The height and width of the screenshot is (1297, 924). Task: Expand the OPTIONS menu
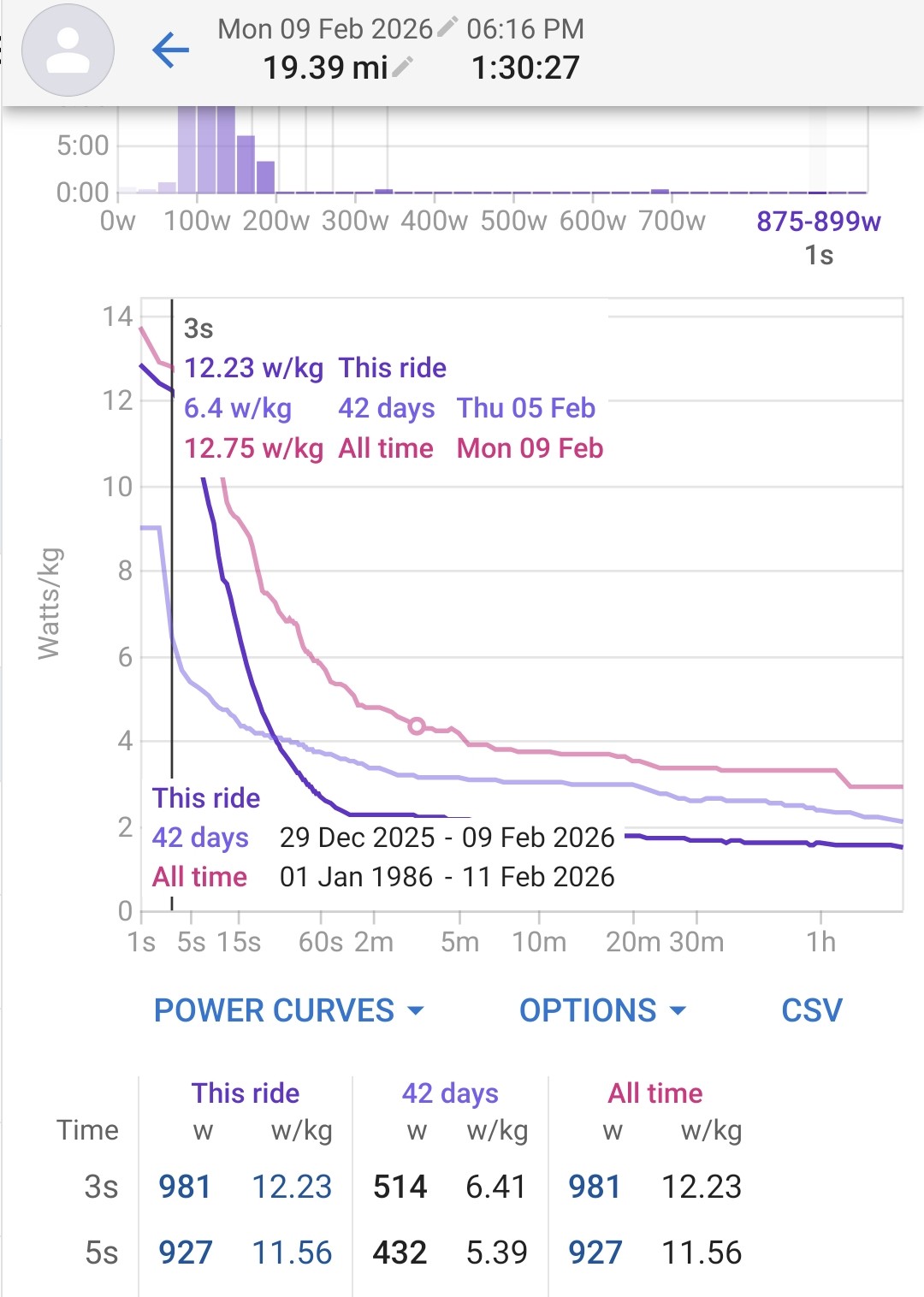point(602,1010)
